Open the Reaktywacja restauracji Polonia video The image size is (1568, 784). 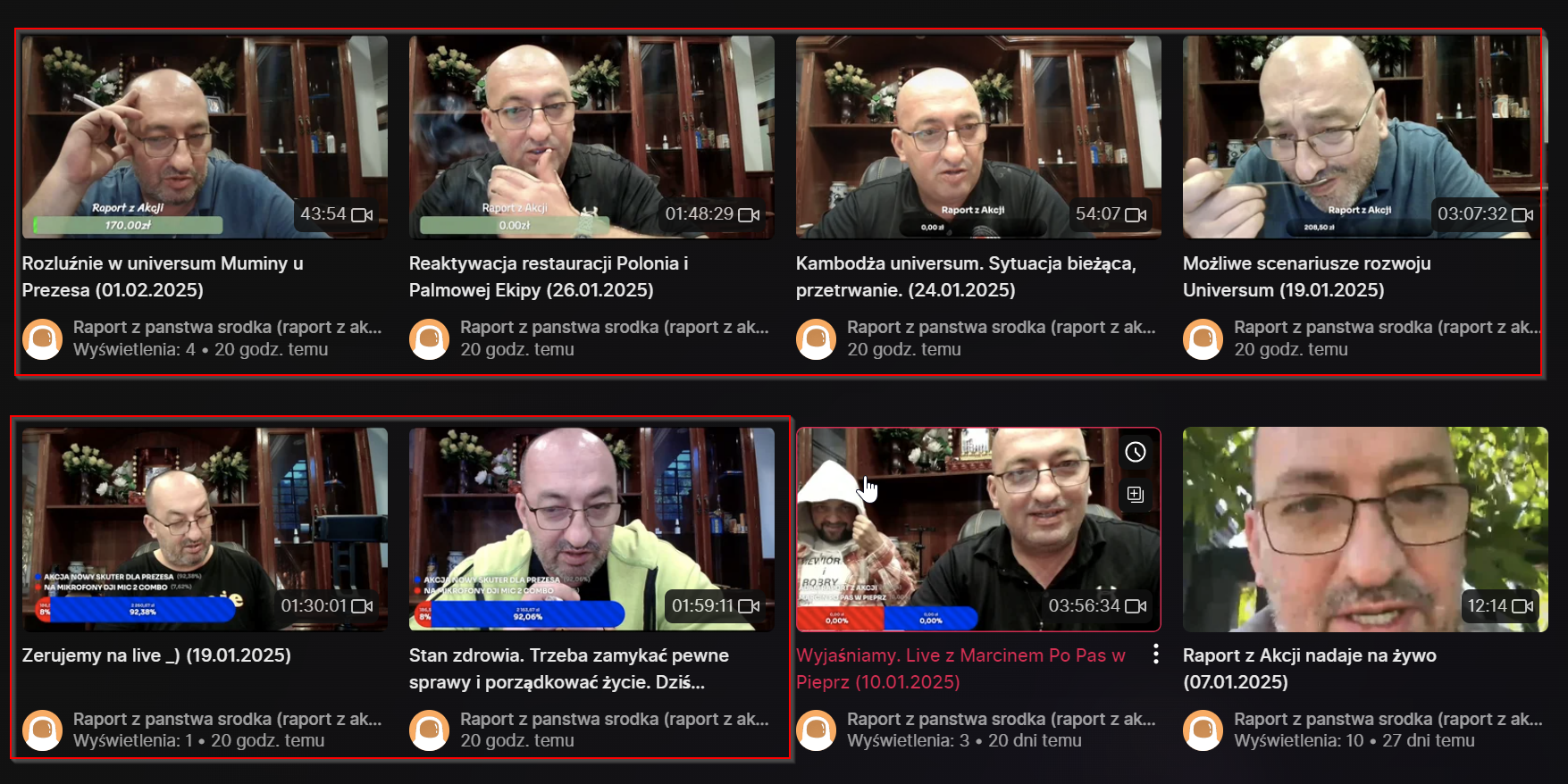tap(591, 137)
